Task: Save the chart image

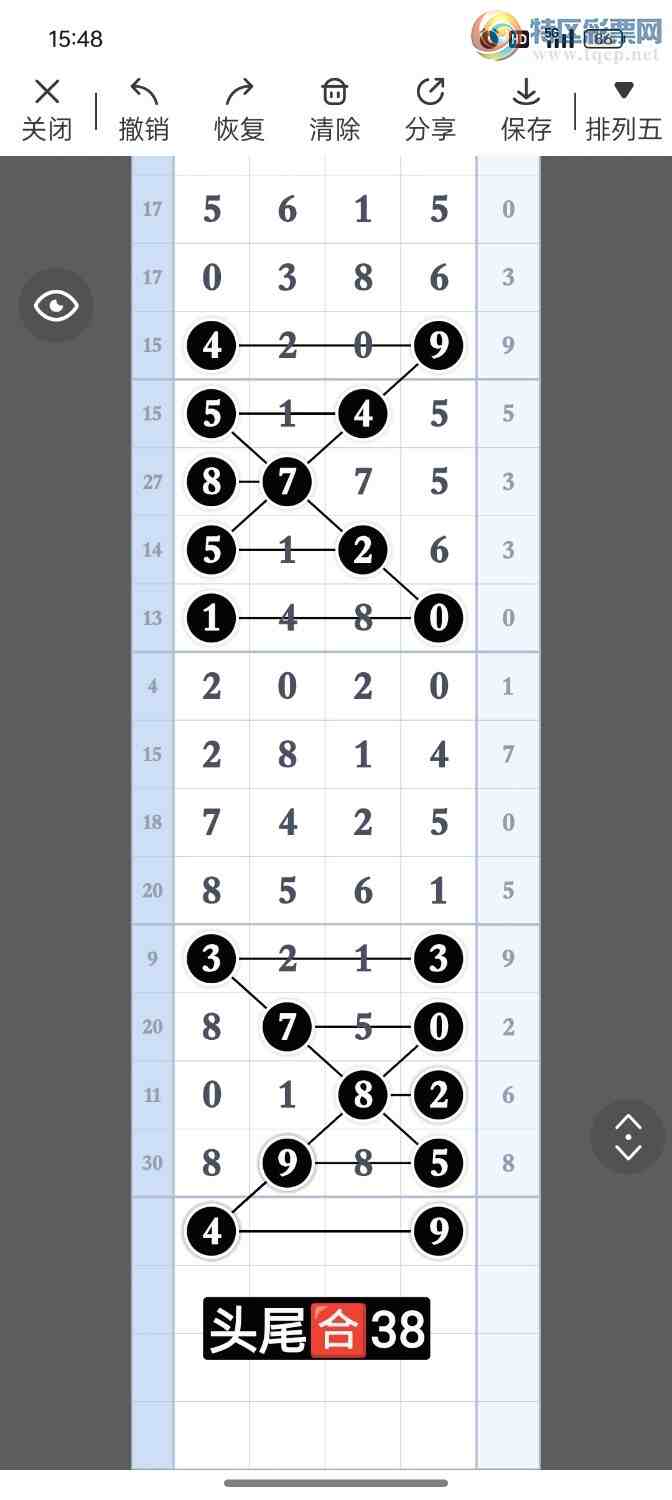Action: pyautogui.click(x=526, y=110)
